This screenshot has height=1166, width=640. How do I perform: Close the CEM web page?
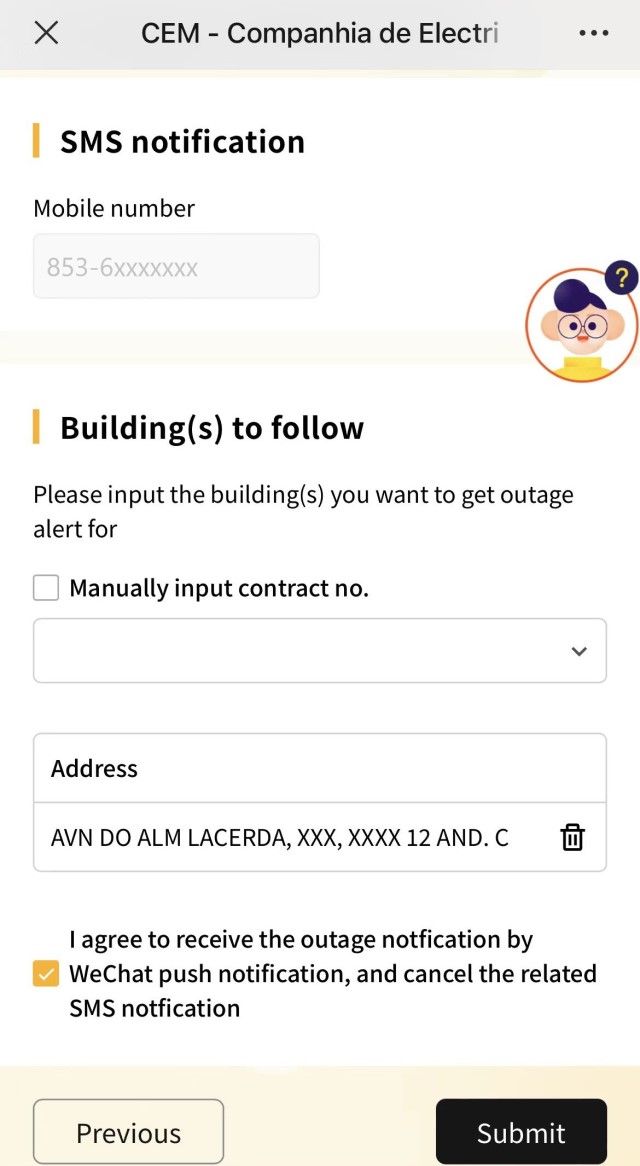click(x=46, y=33)
